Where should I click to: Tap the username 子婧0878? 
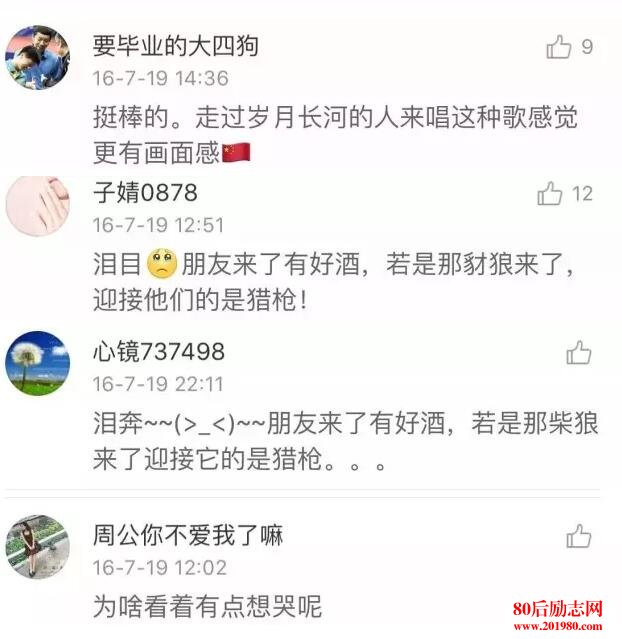(145, 192)
